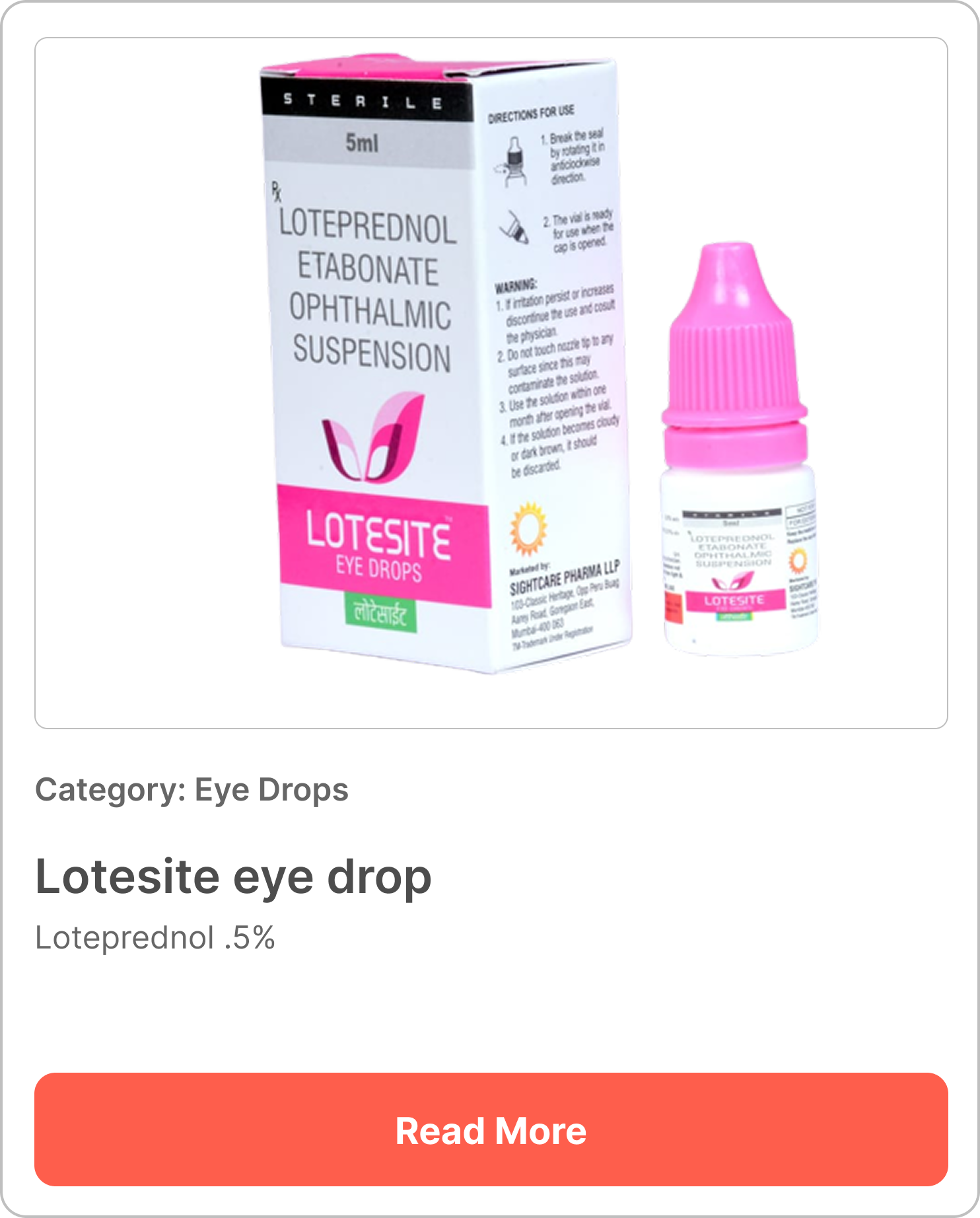Viewport: 980px width, 1218px height.
Task: Tap the Read More button
Action: click(x=491, y=1130)
